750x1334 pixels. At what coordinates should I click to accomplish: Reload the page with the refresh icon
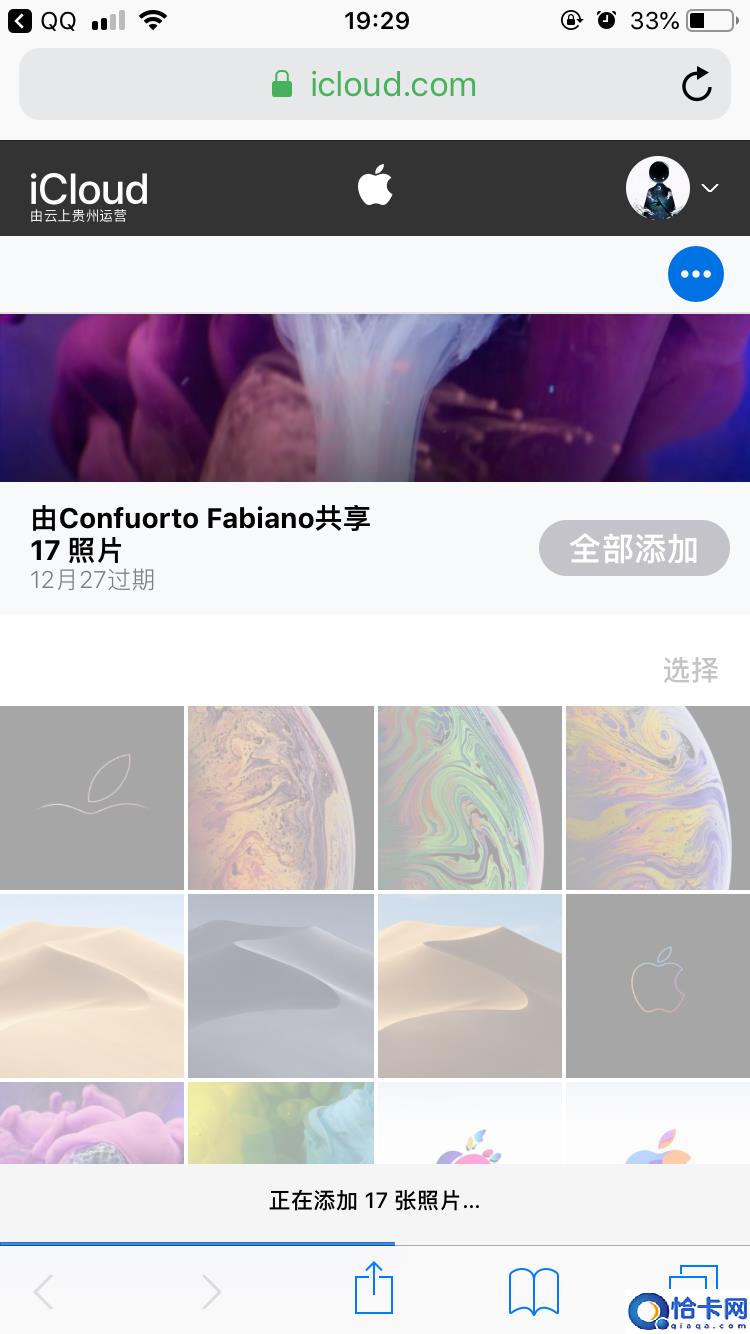tap(697, 84)
